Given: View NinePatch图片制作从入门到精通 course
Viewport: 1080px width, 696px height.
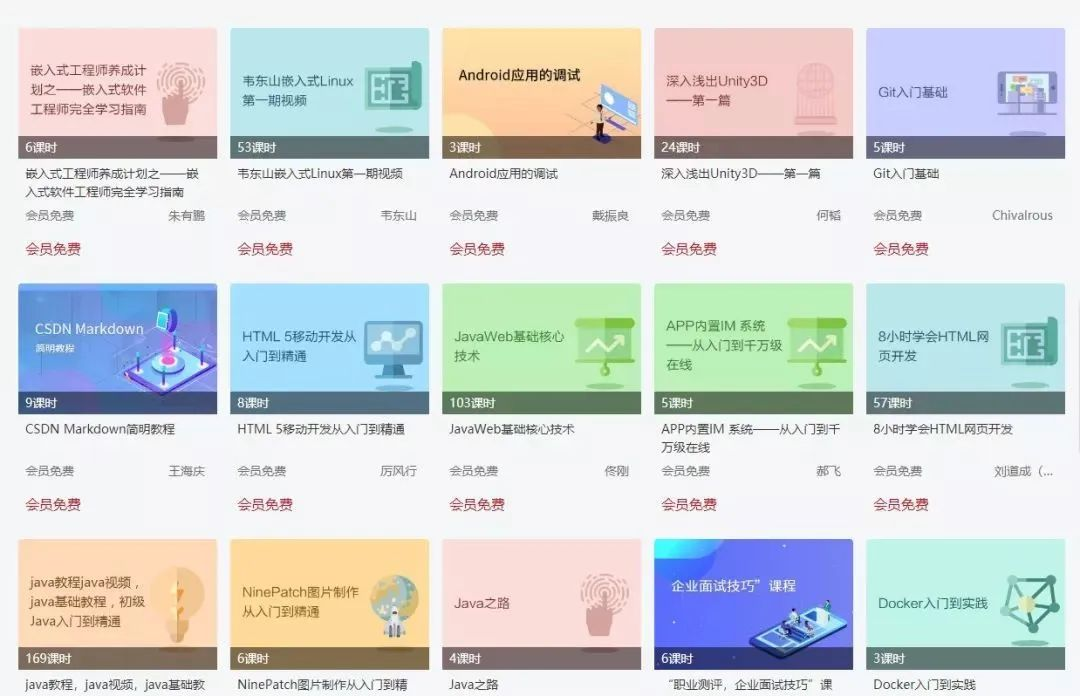Looking at the screenshot, I should [x=329, y=604].
